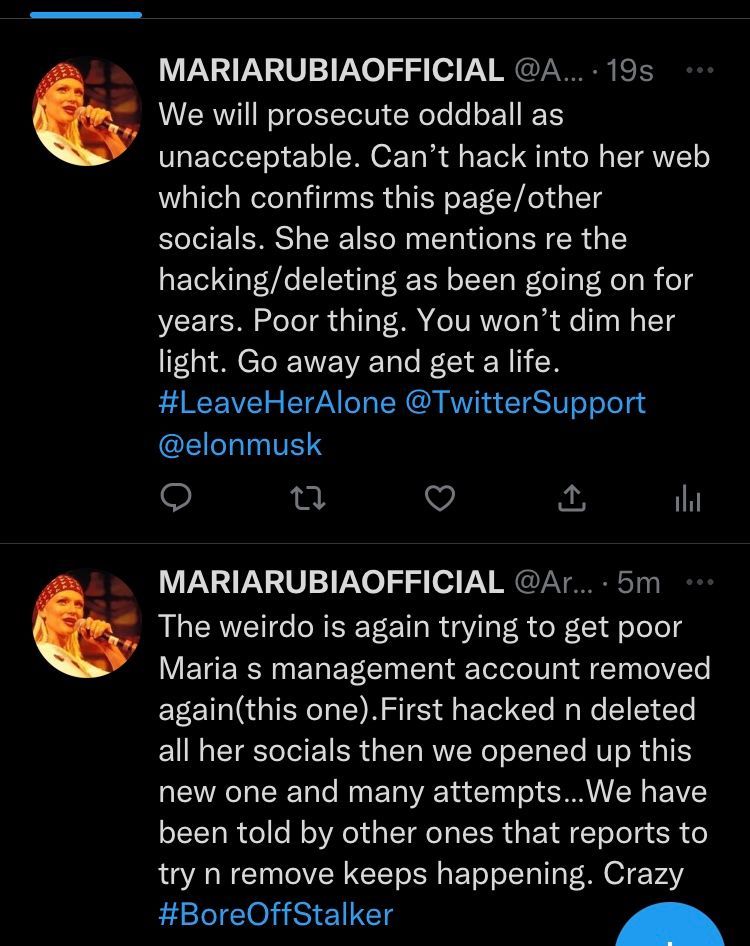Open profile picture of the 5m ago tweet
Viewport: 750px width, 946px height.
point(87,623)
